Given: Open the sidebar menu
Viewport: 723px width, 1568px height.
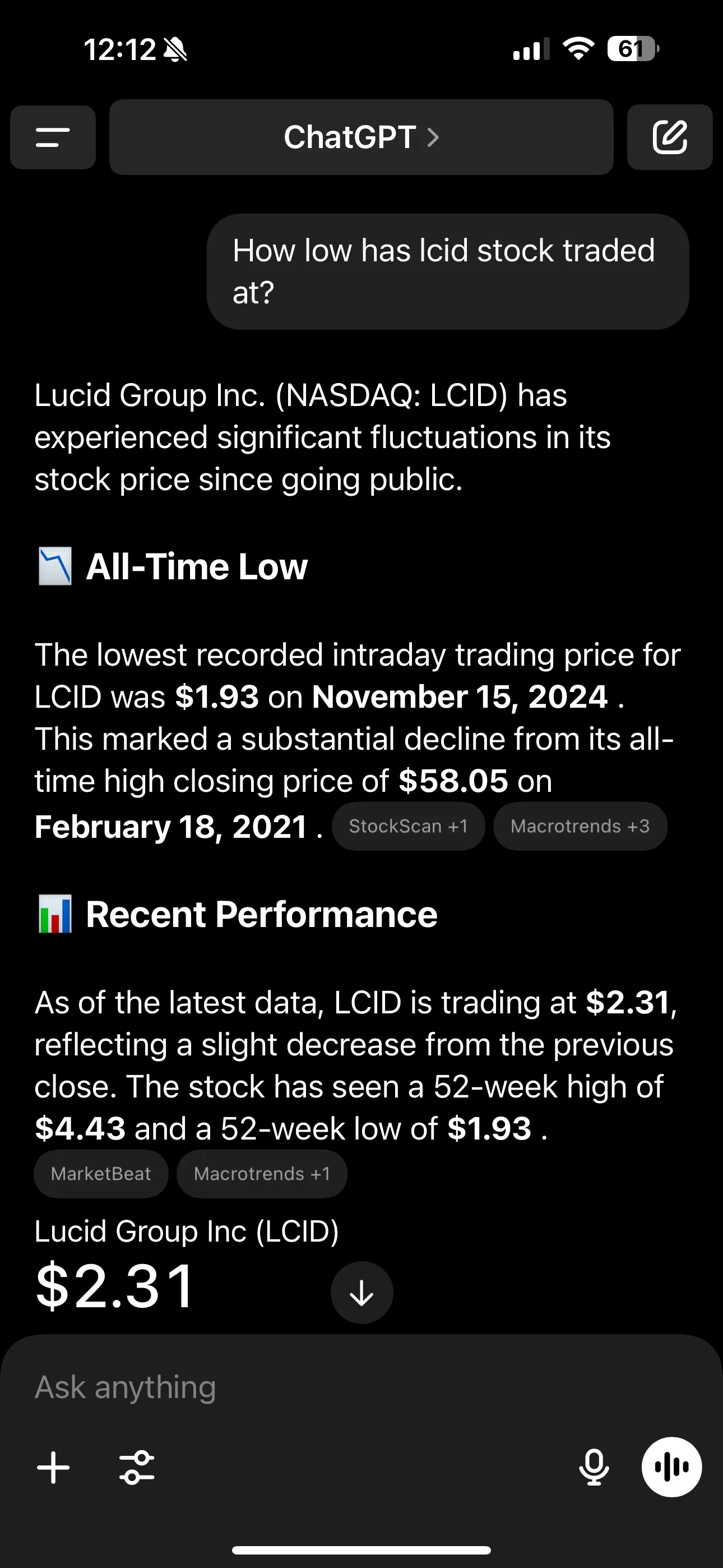Looking at the screenshot, I should [53, 137].
